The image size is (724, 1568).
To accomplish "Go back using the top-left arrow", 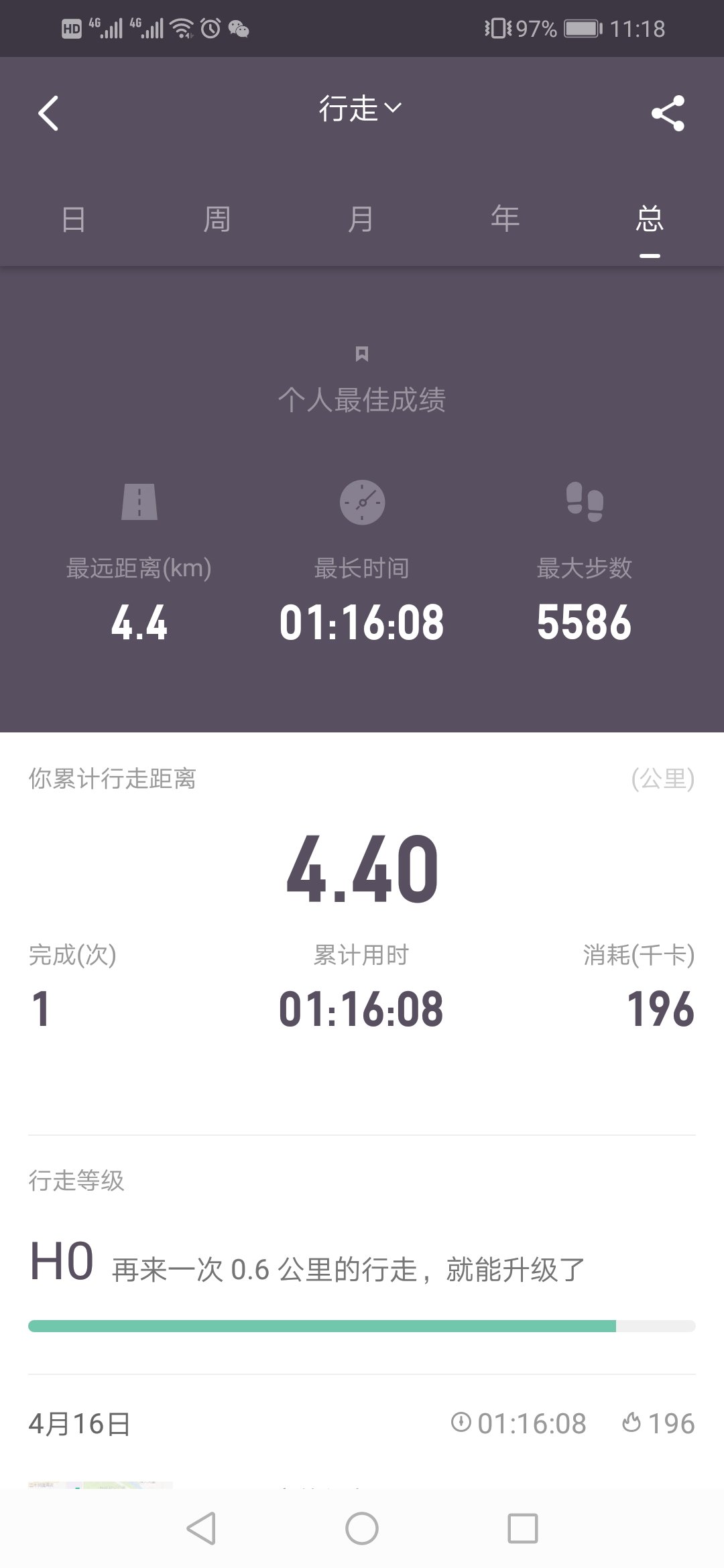I will point(48,113).
